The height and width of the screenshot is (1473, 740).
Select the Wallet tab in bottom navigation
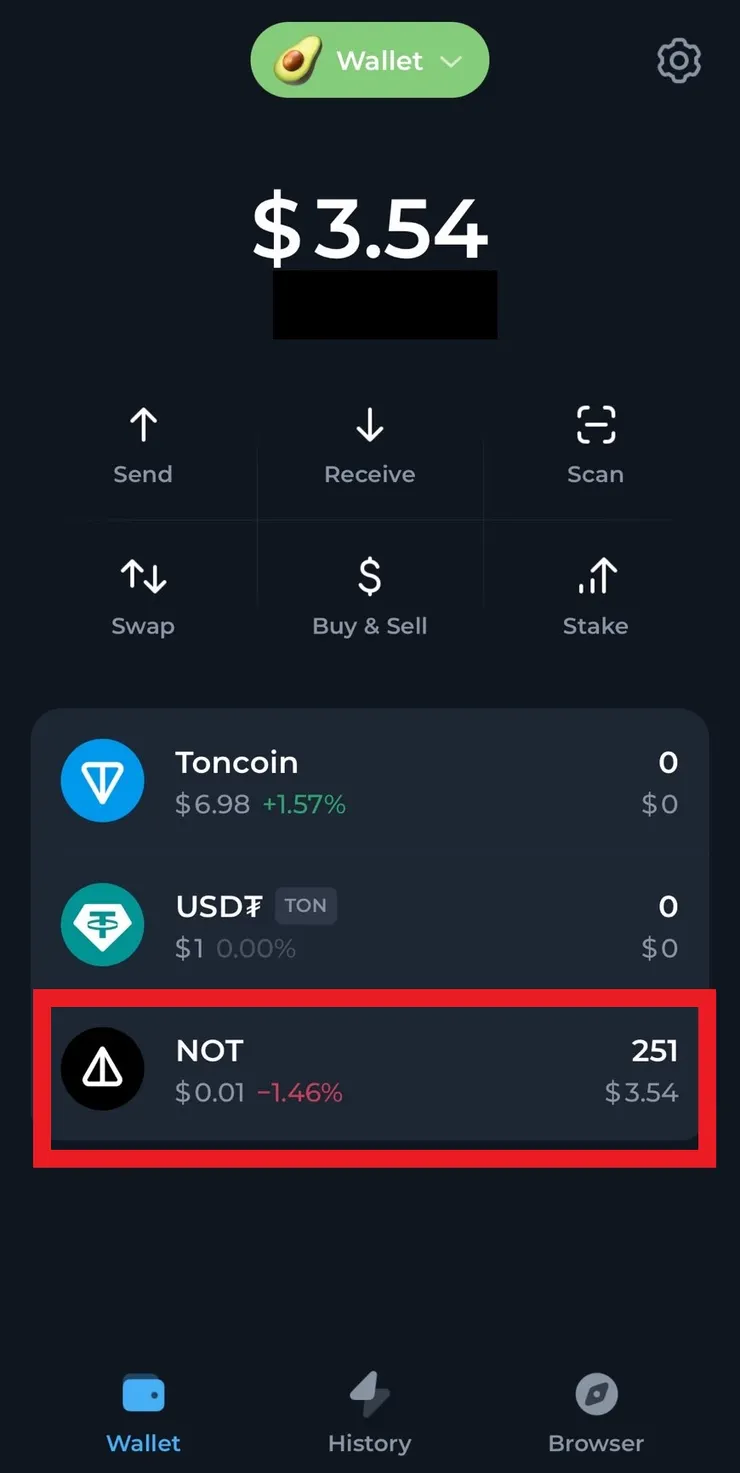143,1412
